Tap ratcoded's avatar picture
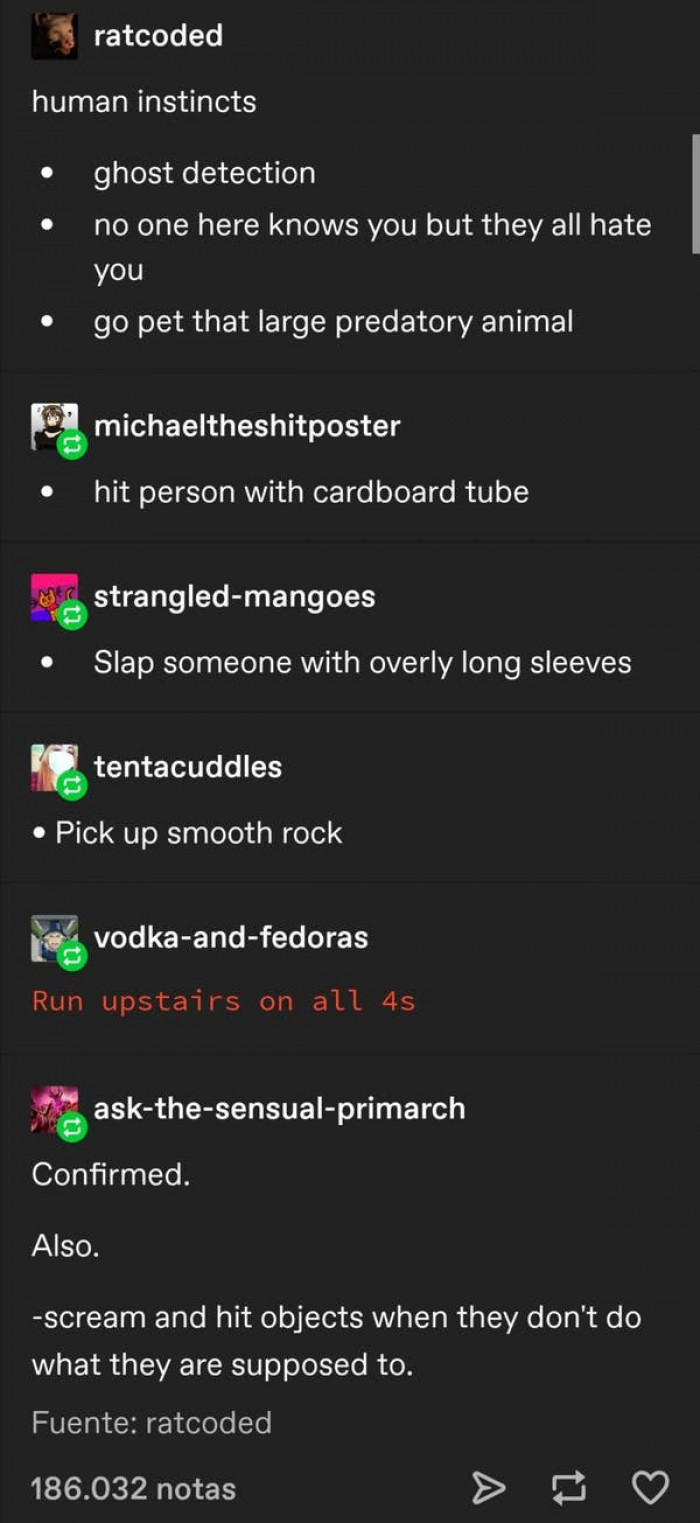The width and height of the screenshot is (700, 1523). click(x=54, y=37)
